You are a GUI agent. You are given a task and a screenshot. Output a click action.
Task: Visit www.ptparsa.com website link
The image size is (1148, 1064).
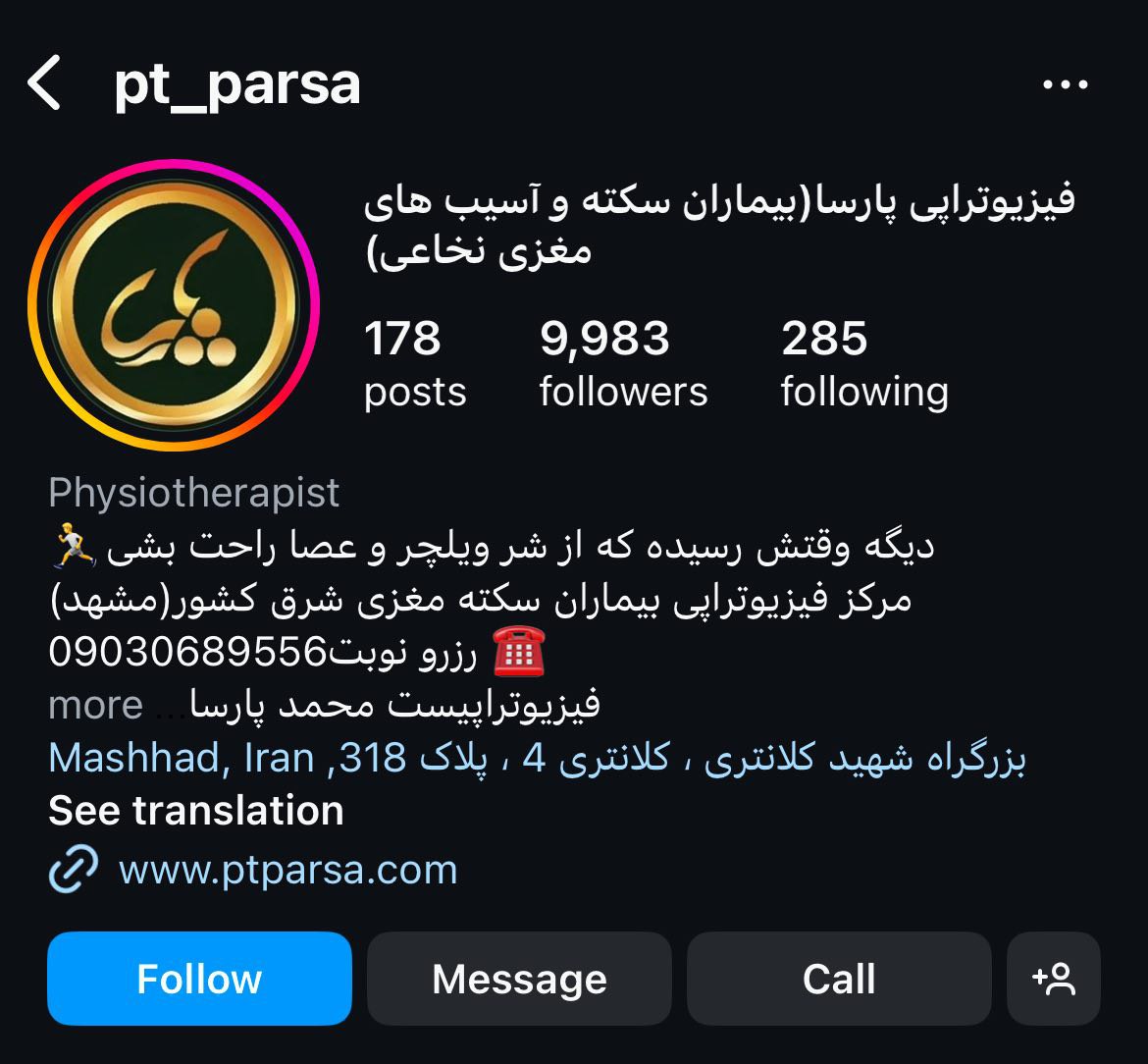pos(287,871)
